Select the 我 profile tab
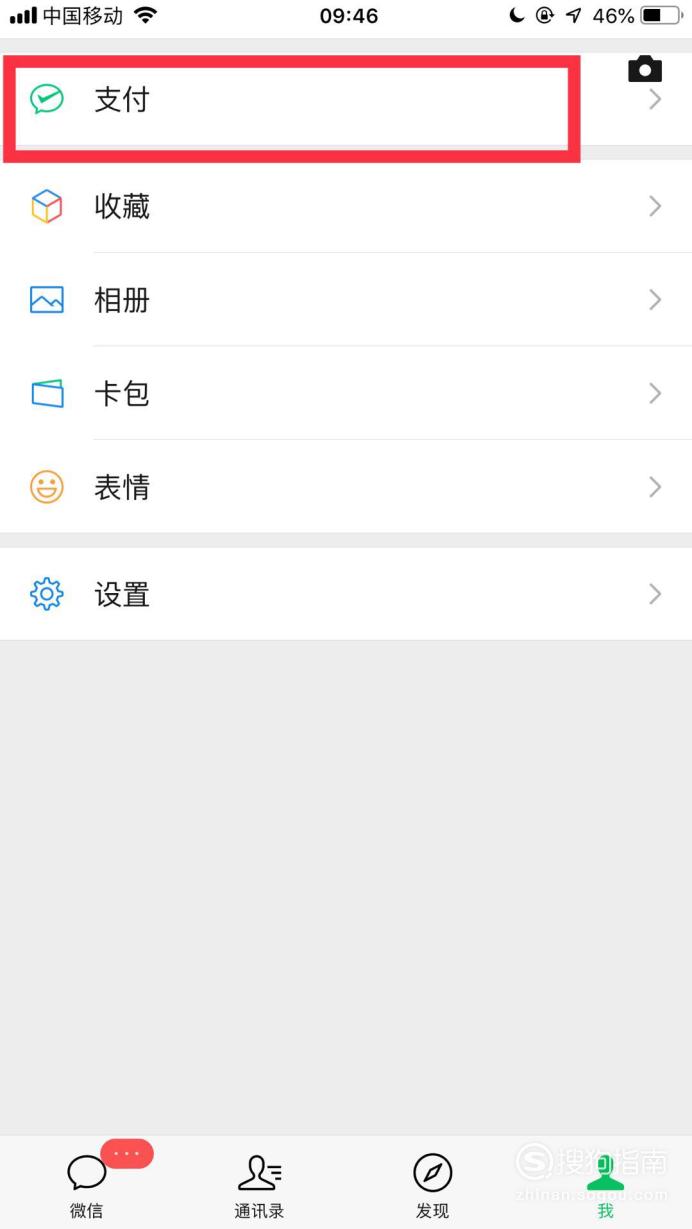Screen dimensions: 692x1229 point(605,1184)
